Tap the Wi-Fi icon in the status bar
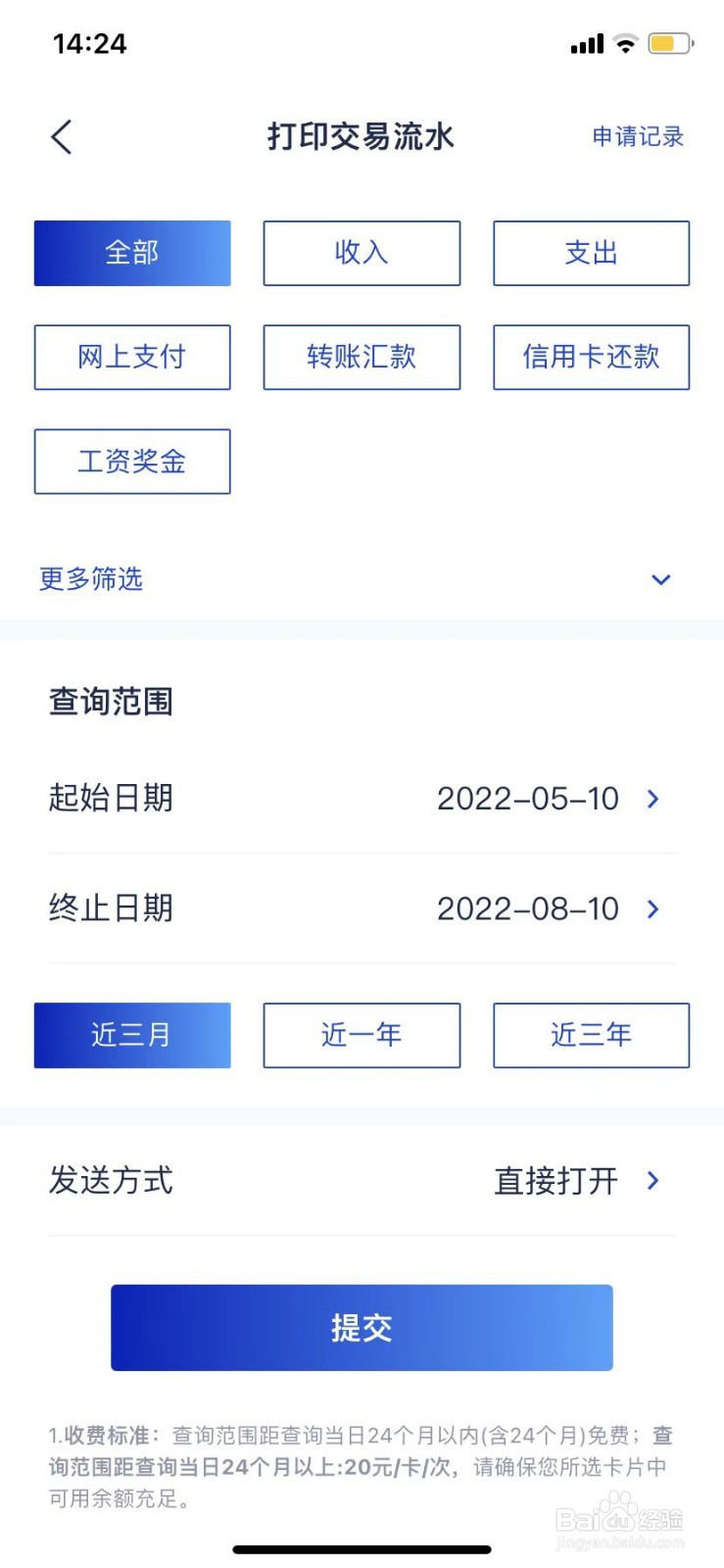The width and height of the screenshot is (724, 1568). point(624,43)
